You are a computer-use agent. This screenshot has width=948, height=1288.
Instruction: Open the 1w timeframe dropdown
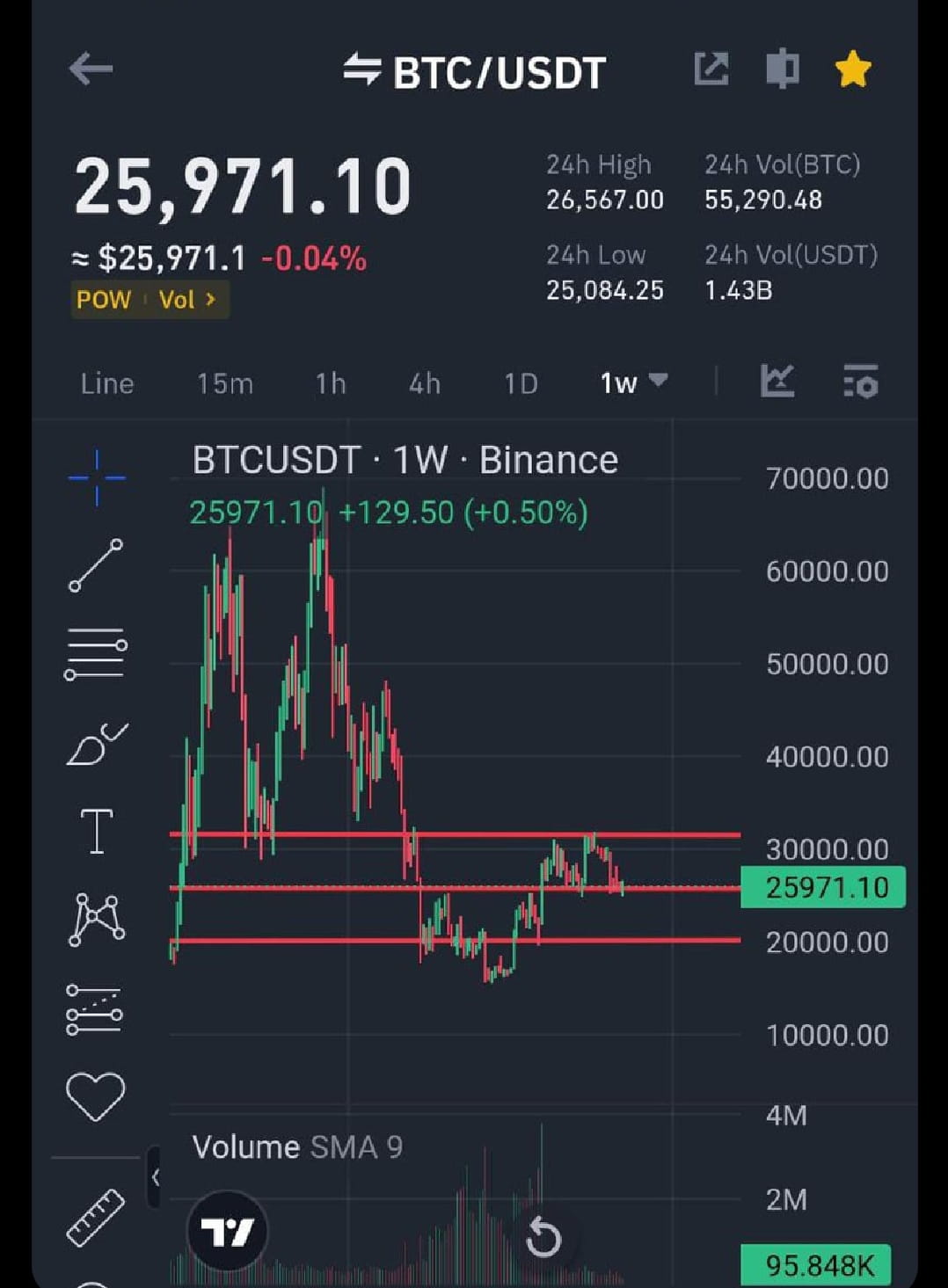click(x=630, y=383)
